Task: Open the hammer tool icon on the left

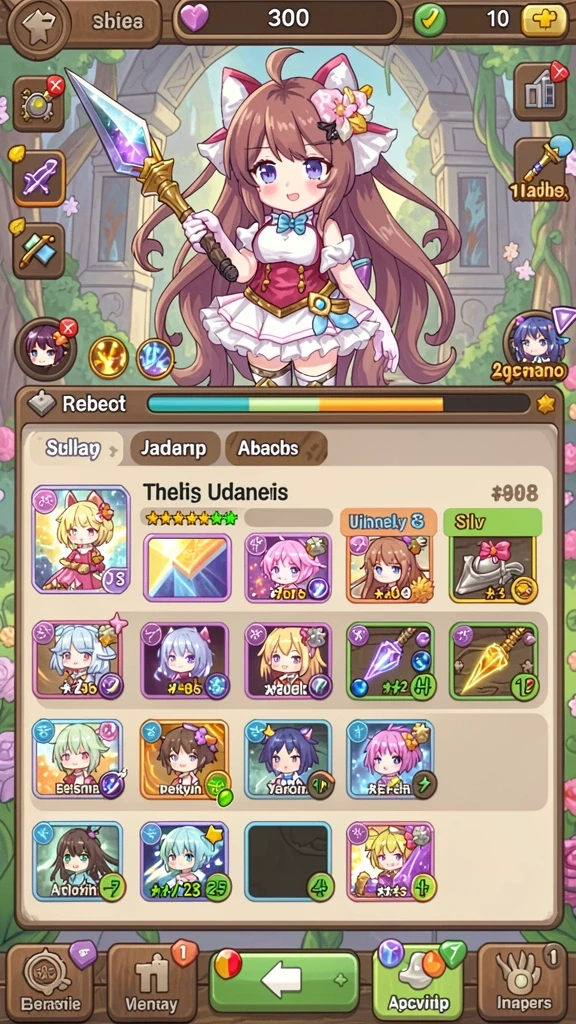Action: click(39, 251)
